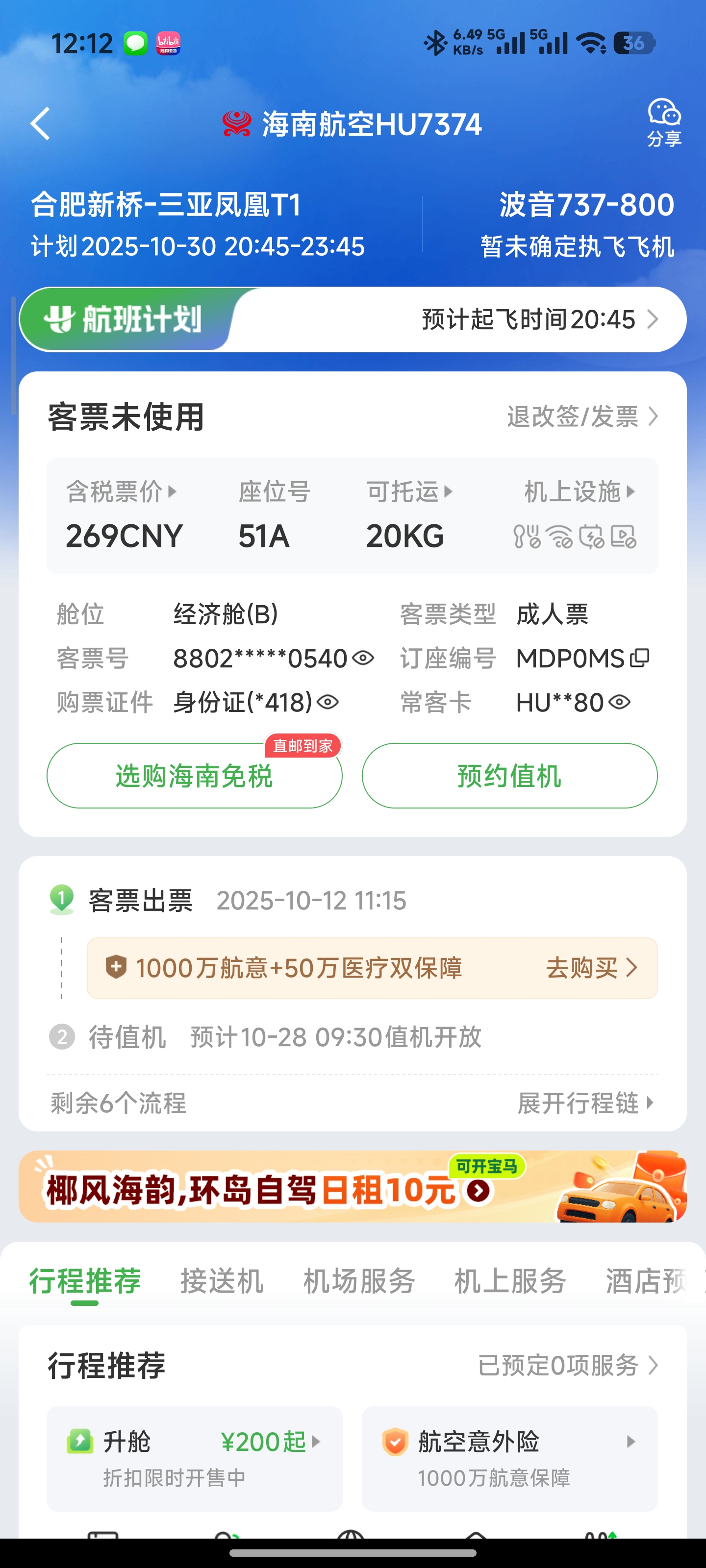
Task: Switch to the 接送机 tab
Action: [222, 1281]
